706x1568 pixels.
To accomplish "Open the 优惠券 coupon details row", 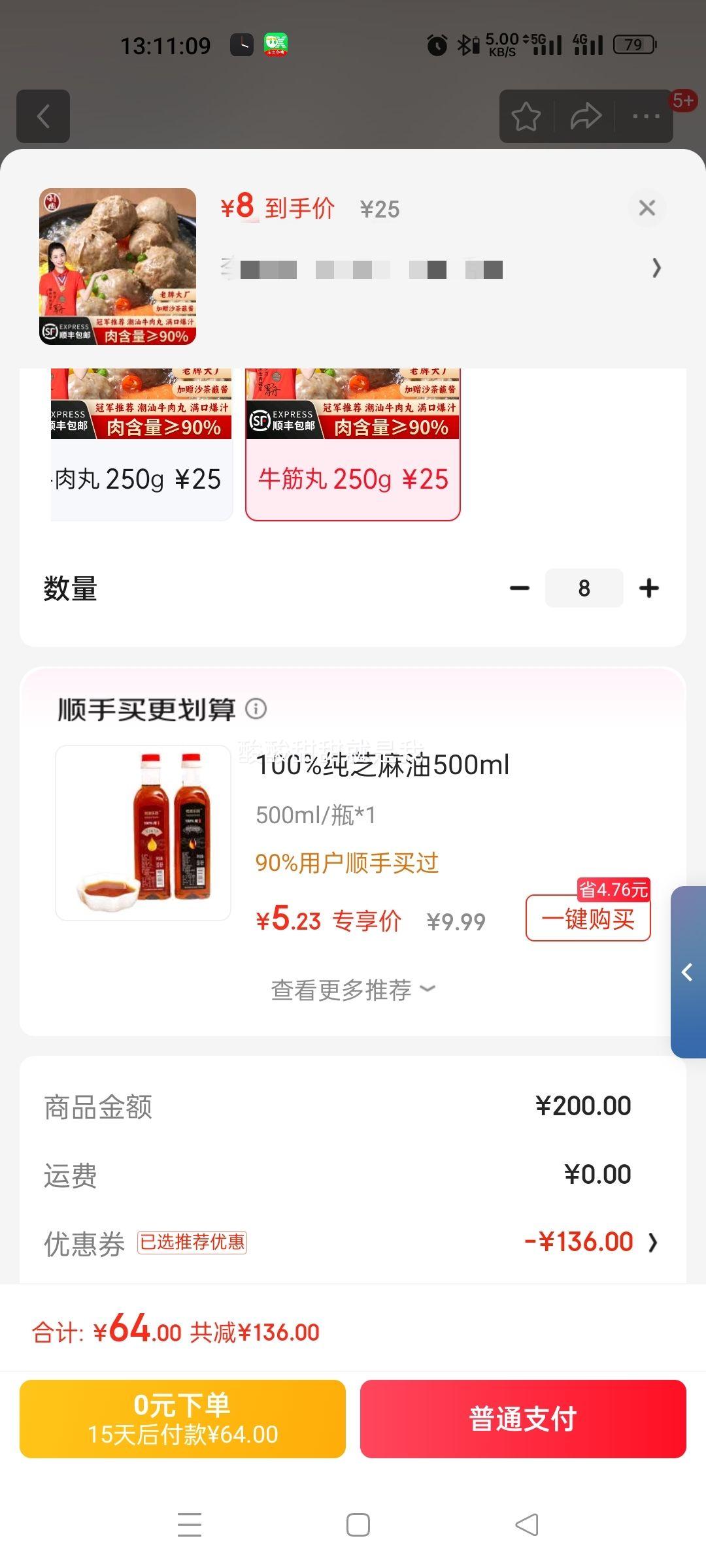I will (353, 1242).
